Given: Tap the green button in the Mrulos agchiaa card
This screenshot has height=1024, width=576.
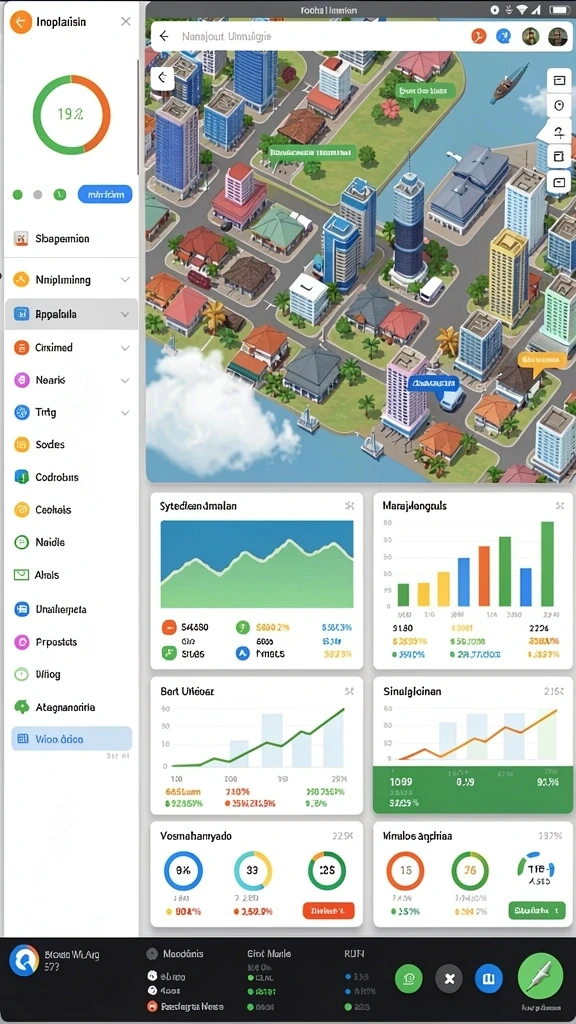Looking at the screenshot, I should click(x=536, y=910).
